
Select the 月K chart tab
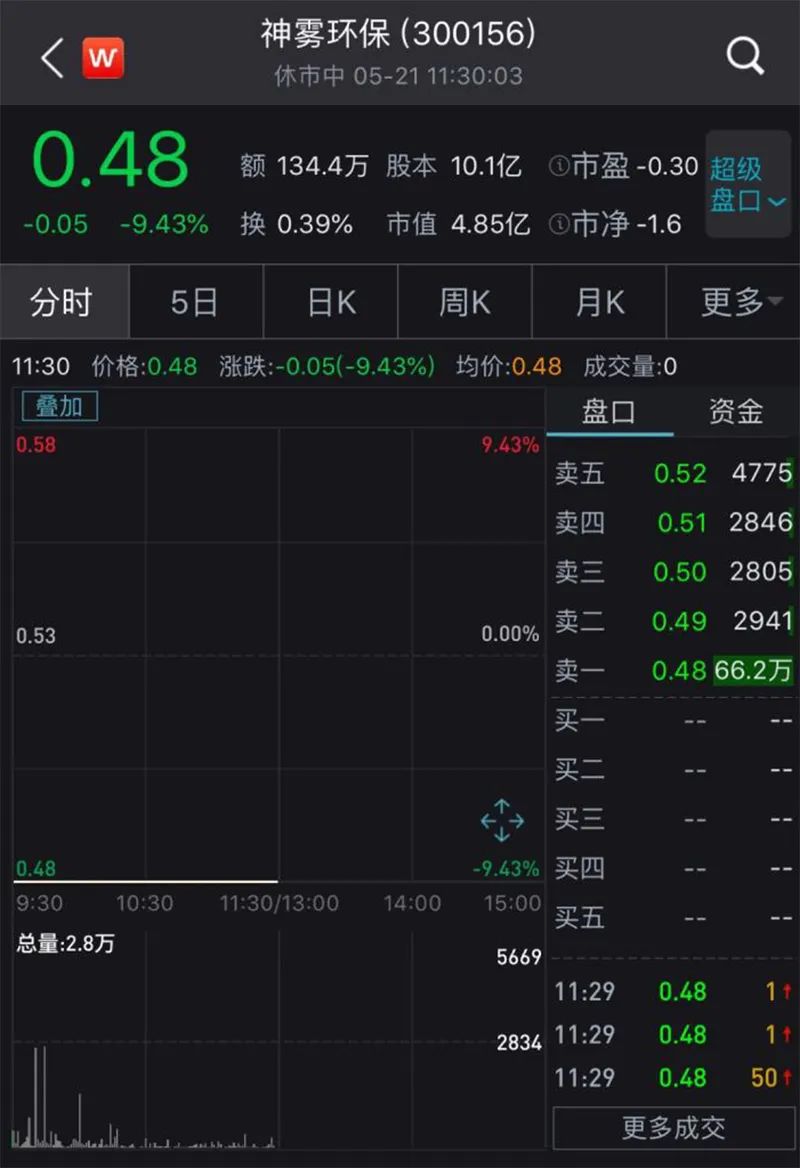tap(600, 302)
